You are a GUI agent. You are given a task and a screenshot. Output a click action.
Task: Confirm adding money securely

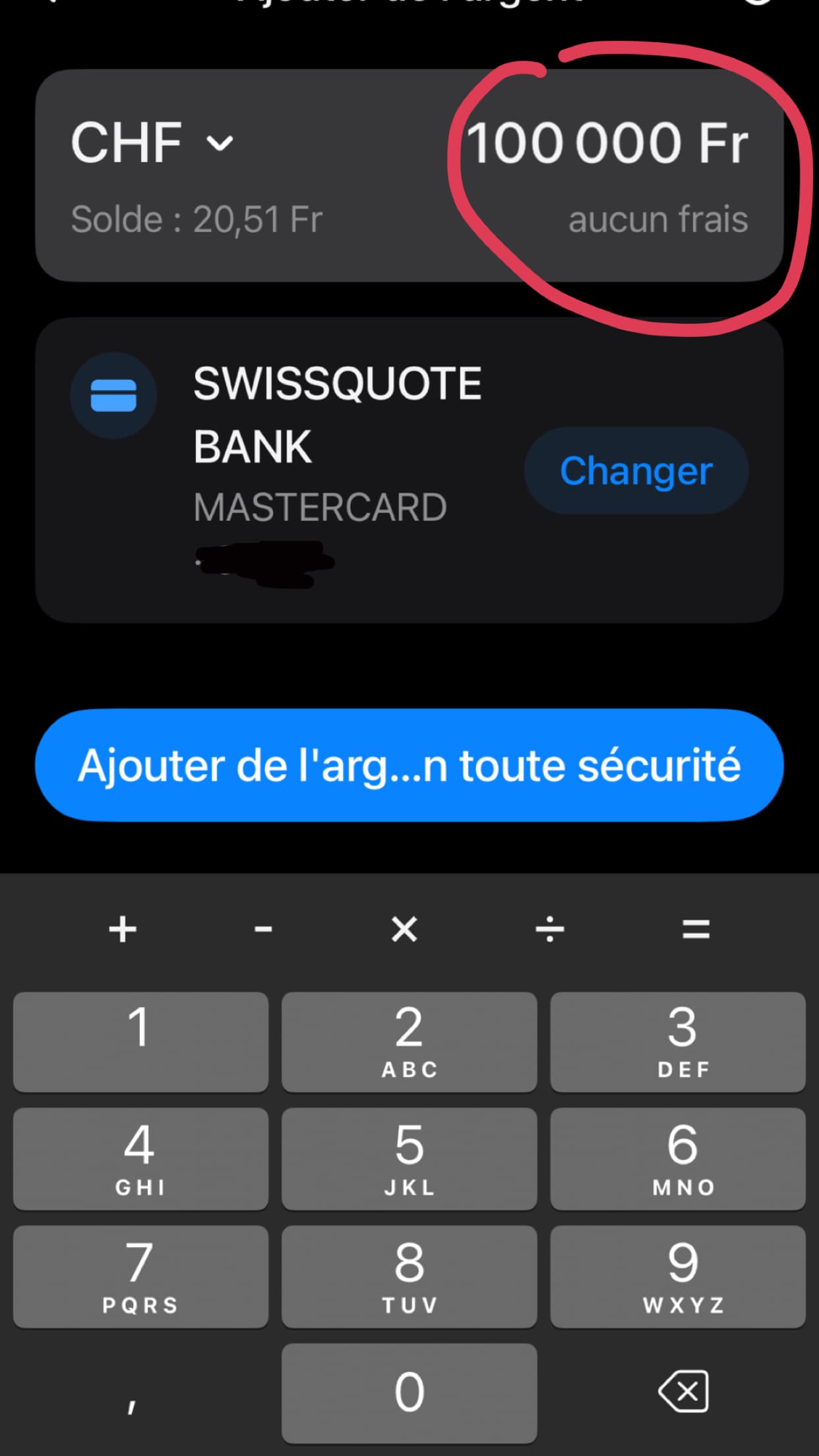coord(409,765)
